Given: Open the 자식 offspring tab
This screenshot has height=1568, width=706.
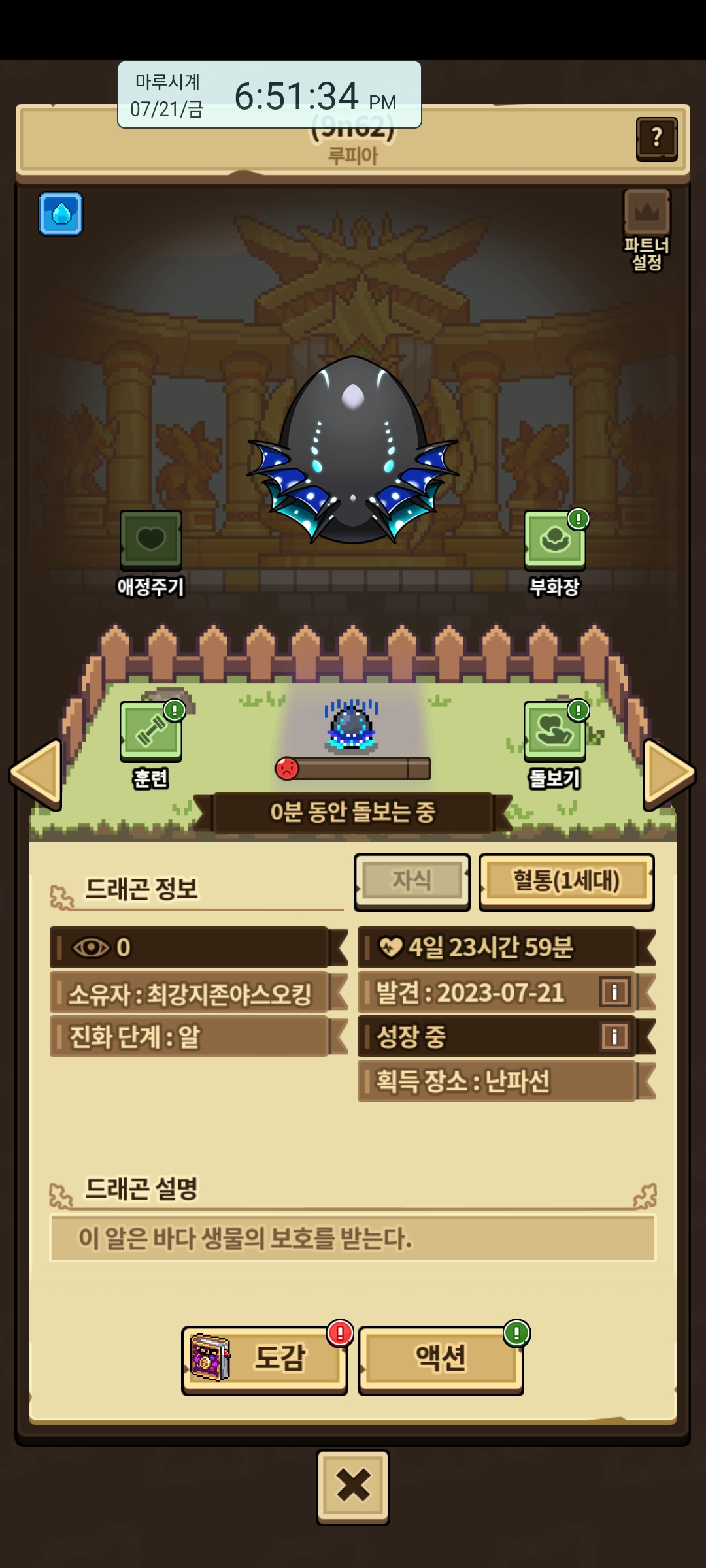Looking at the screenshot, I should tap(412, 881).
